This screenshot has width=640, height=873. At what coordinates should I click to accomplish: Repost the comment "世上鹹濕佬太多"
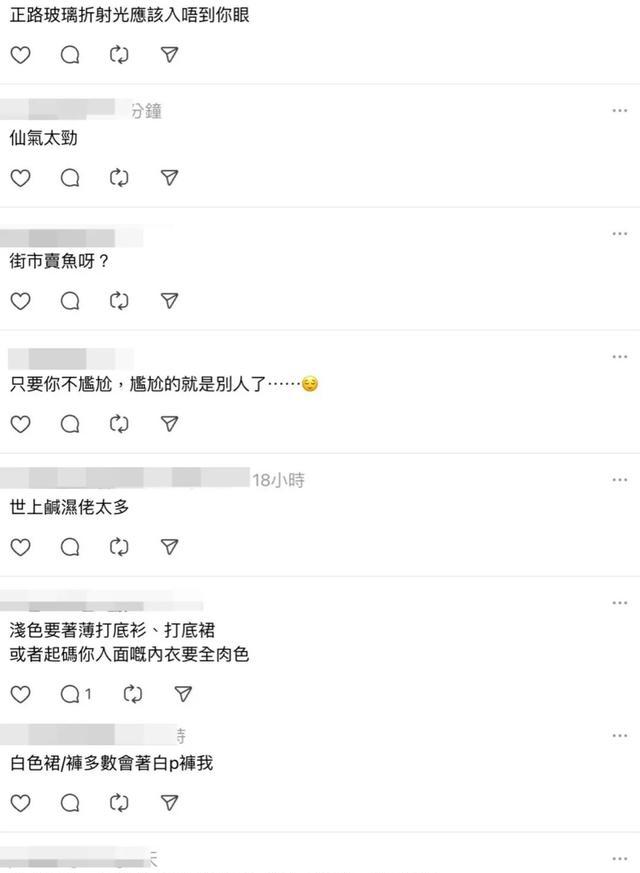(x=120, y=547)
